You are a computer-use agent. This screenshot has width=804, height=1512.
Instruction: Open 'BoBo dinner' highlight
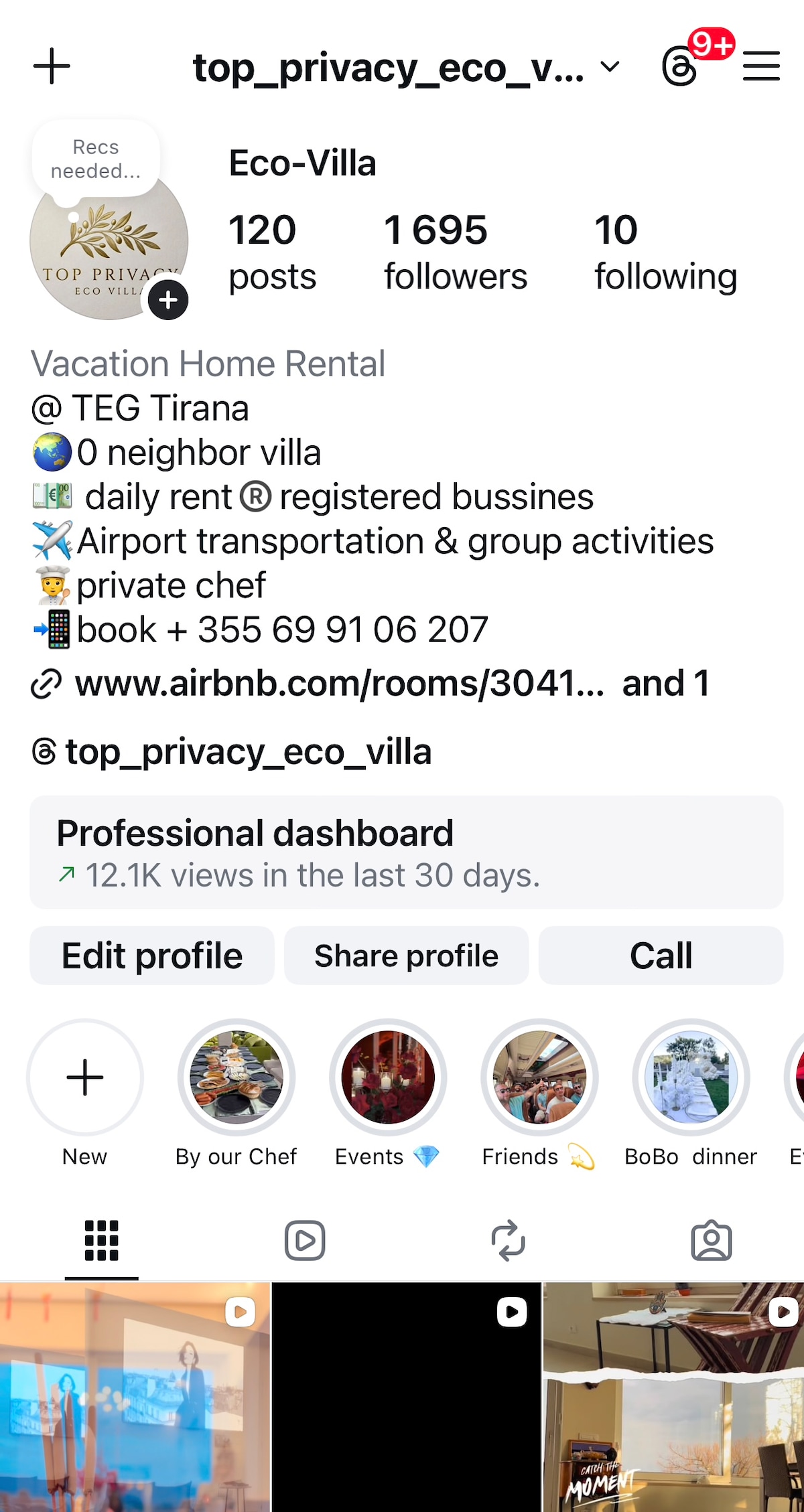point(691,1077)
